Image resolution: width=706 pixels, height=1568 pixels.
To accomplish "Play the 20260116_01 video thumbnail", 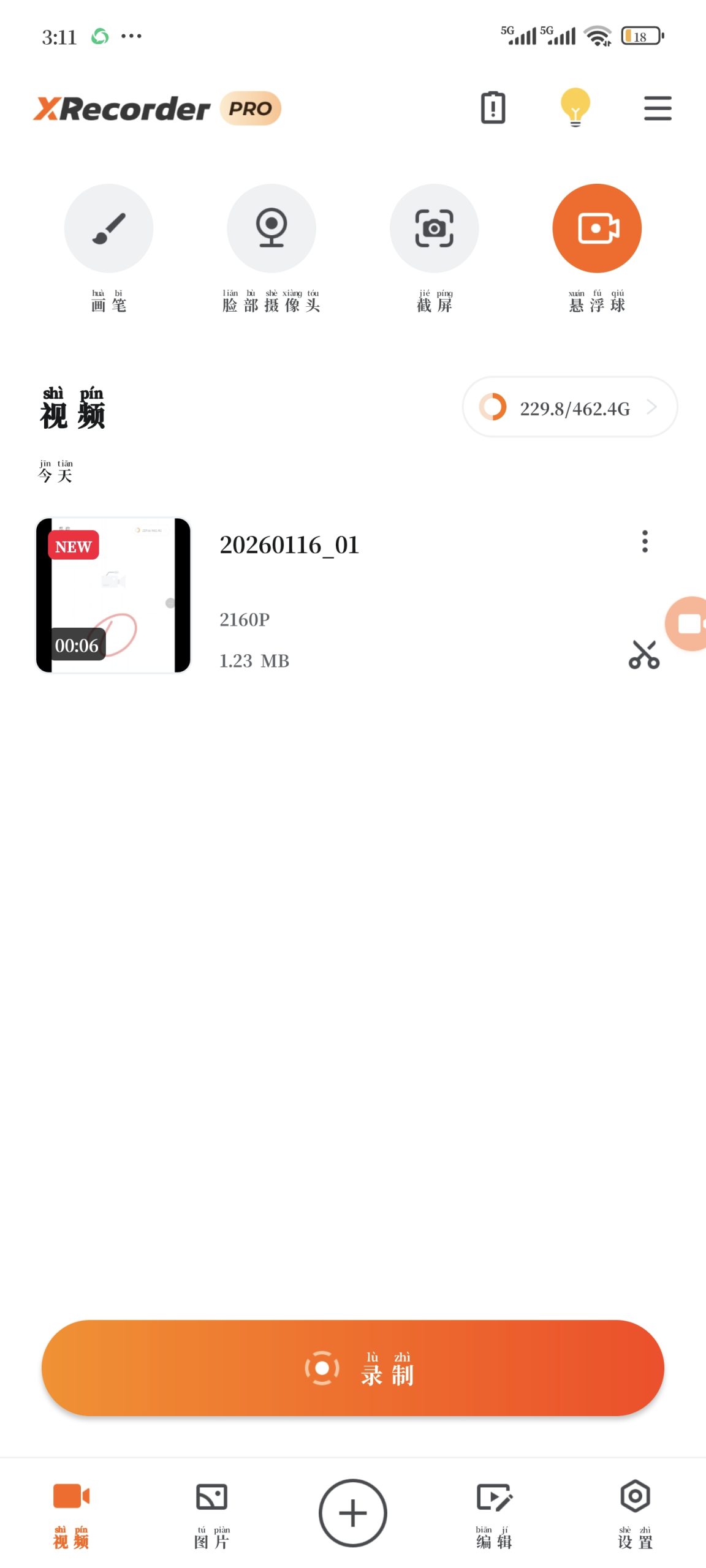I will pyautogui.click(x=113, y=595).
